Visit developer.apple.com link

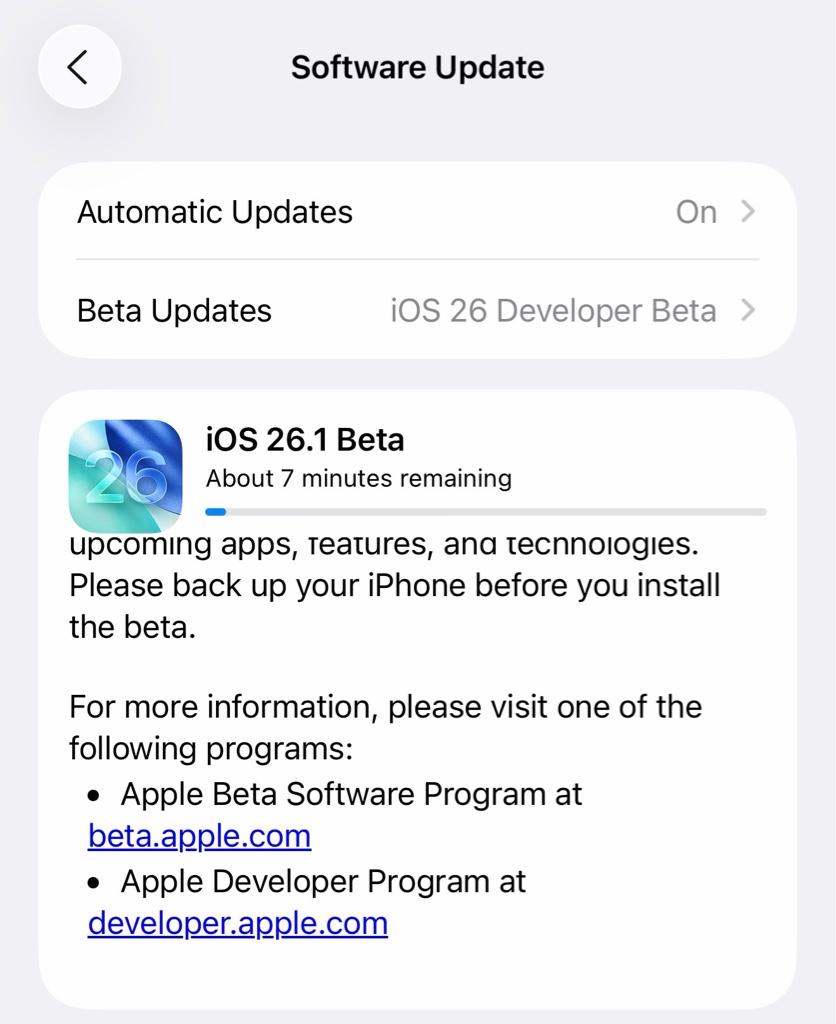coord(237,923)
